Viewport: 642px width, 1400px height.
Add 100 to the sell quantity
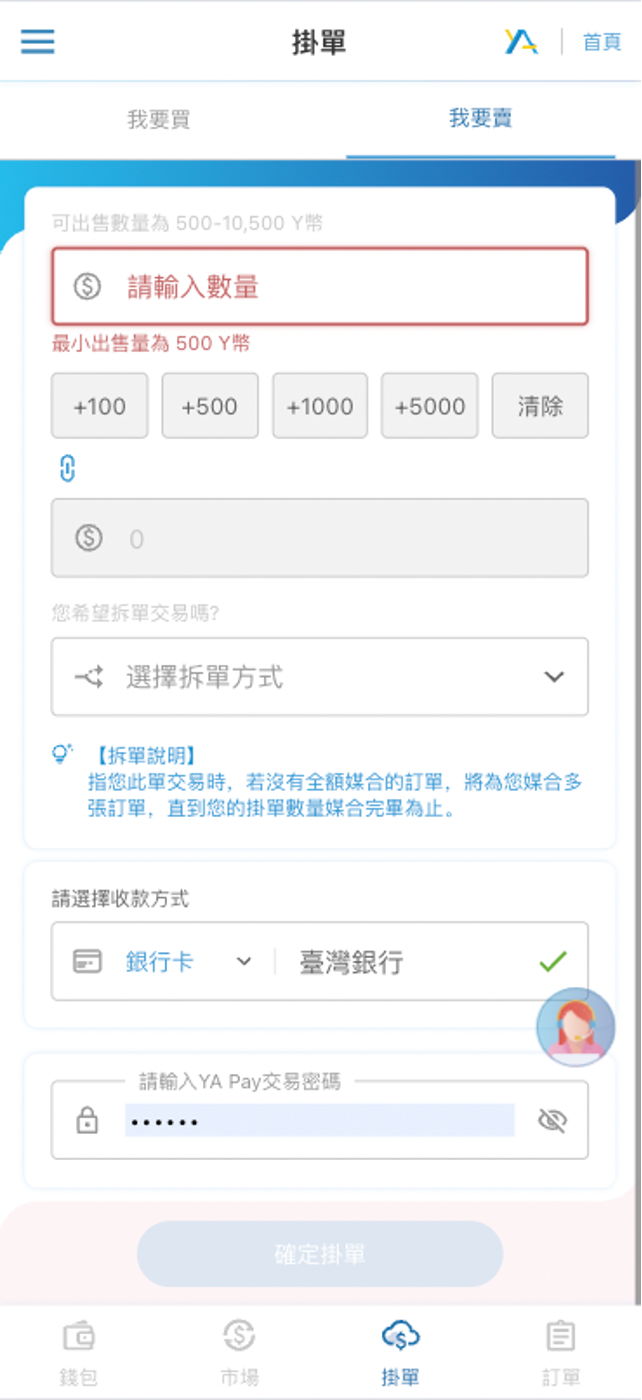[100, 406]
